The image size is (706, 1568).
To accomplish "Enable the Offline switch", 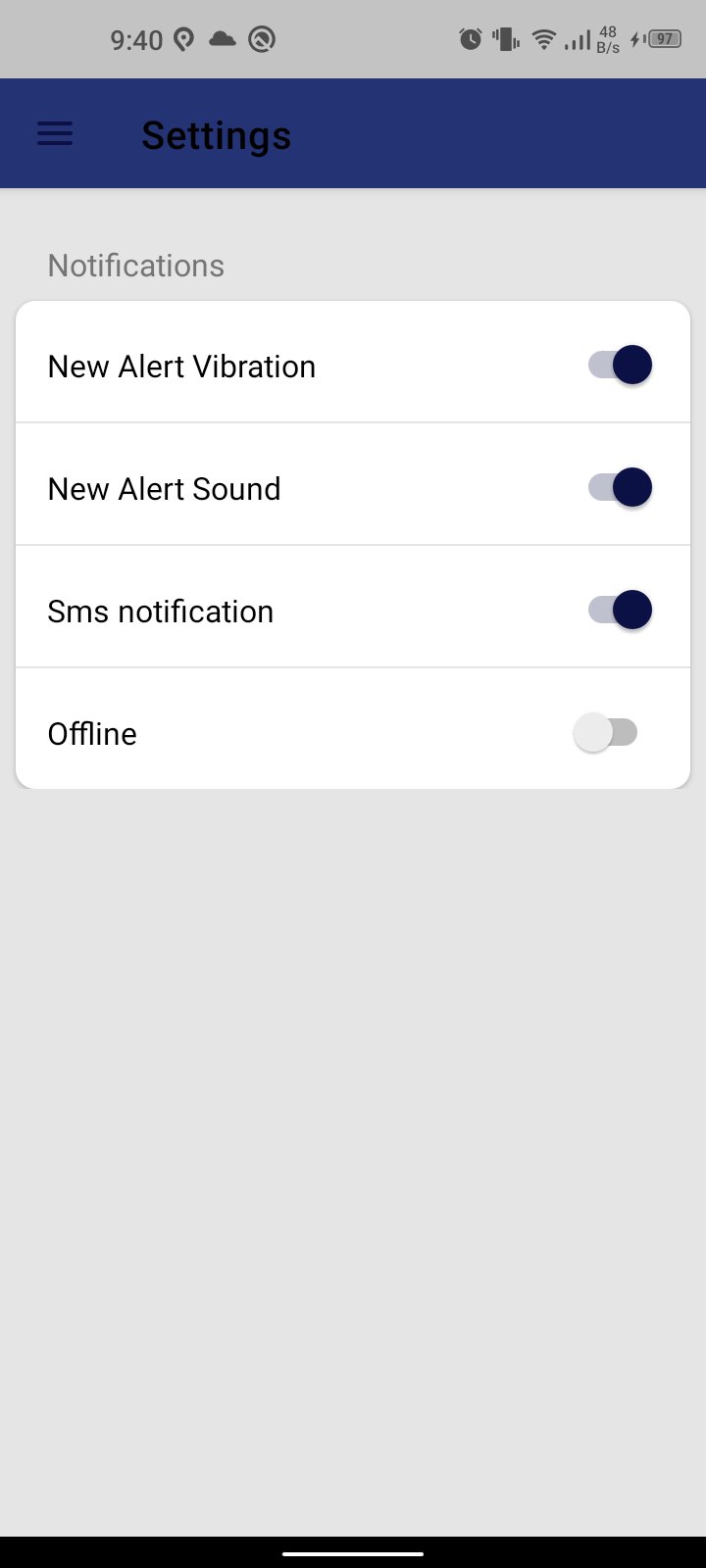I will pyautogui.click(x=606, y=732).
